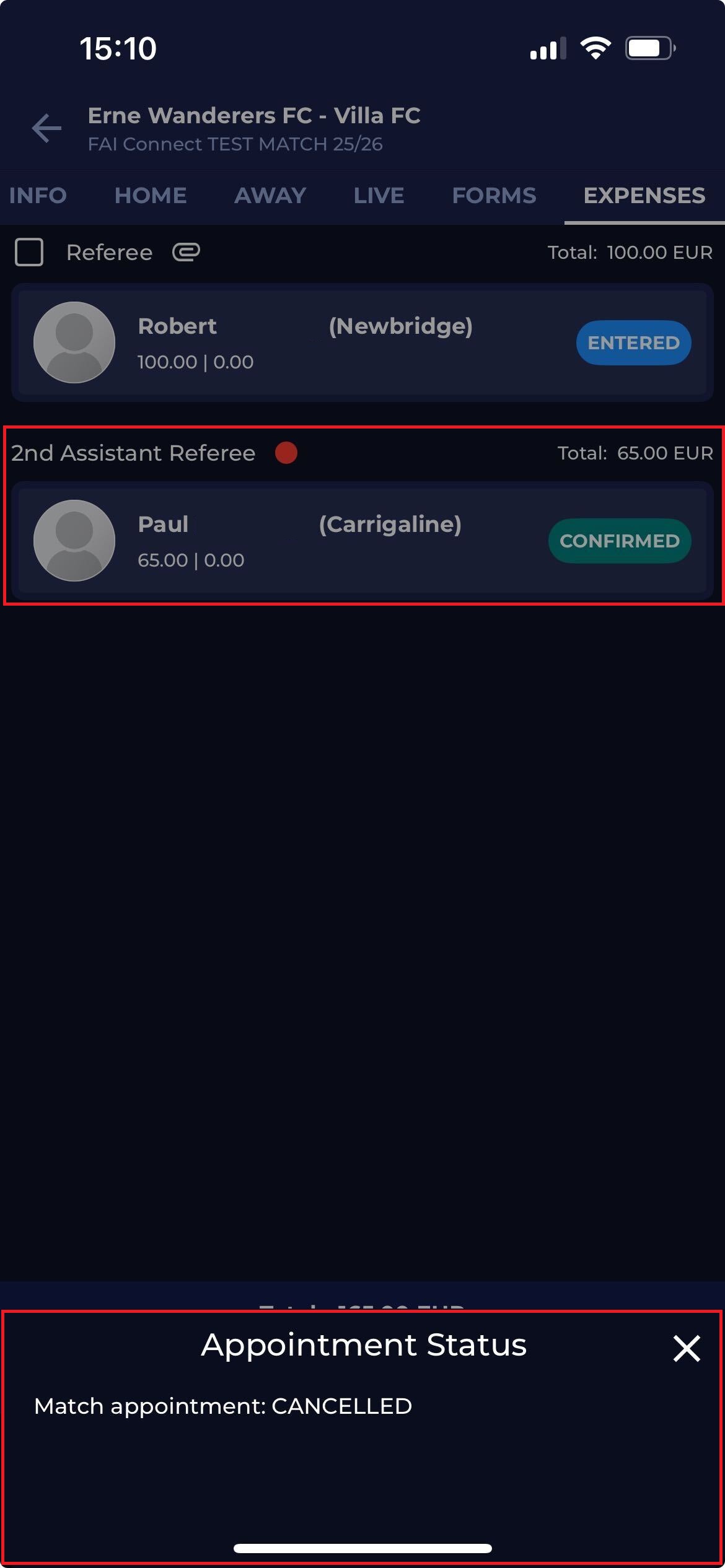This screenshot has width=725, height=1568.
Task: Tap the red appointment status dot
Action: [286, 453]
